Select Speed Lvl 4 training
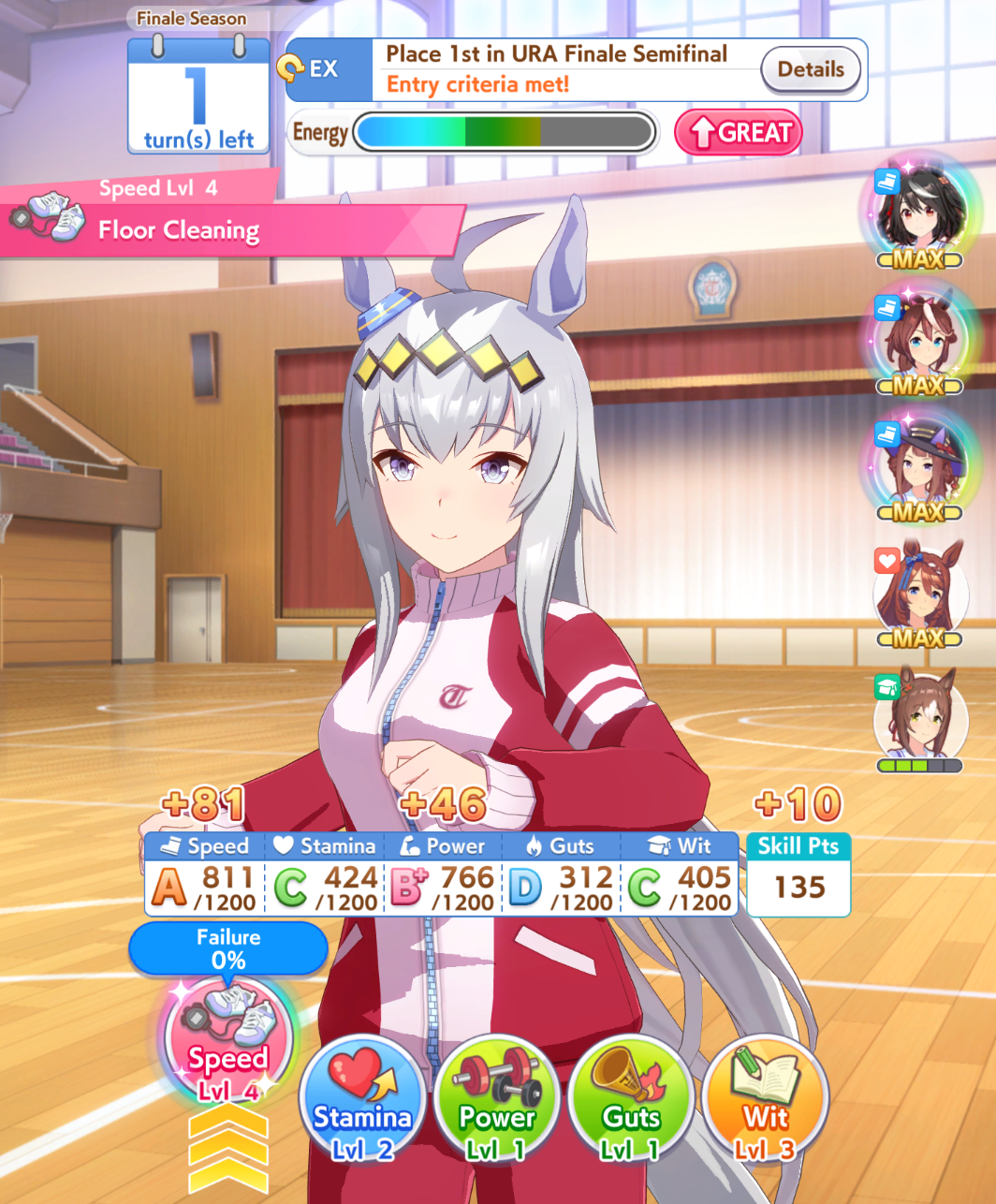The height and width of the screenshot is (1204, 996). point(228,1039)
